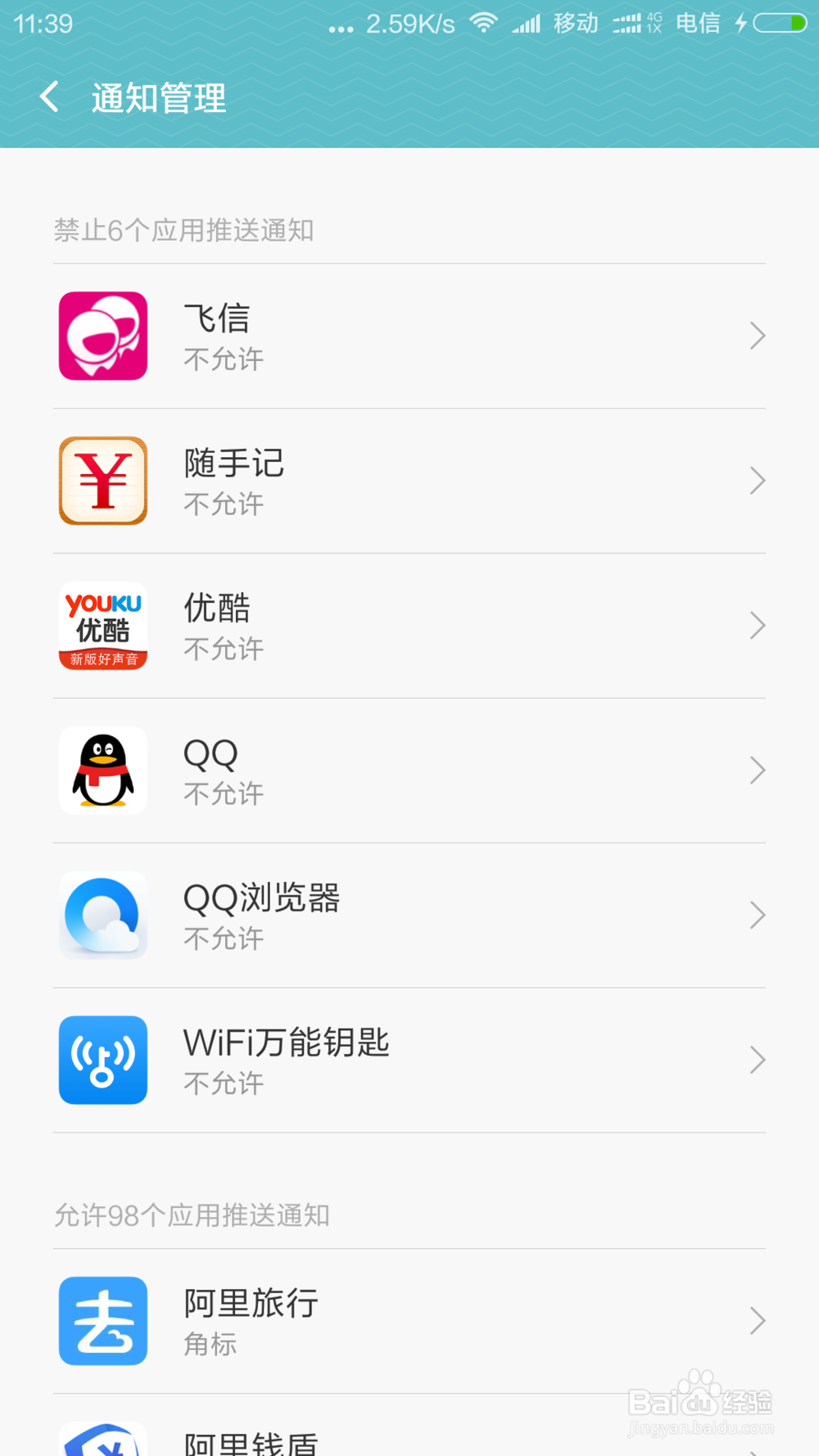Open 飞信 notification settings
Viewport: 819px width, 1456px height.
click(x=409, y=336)
